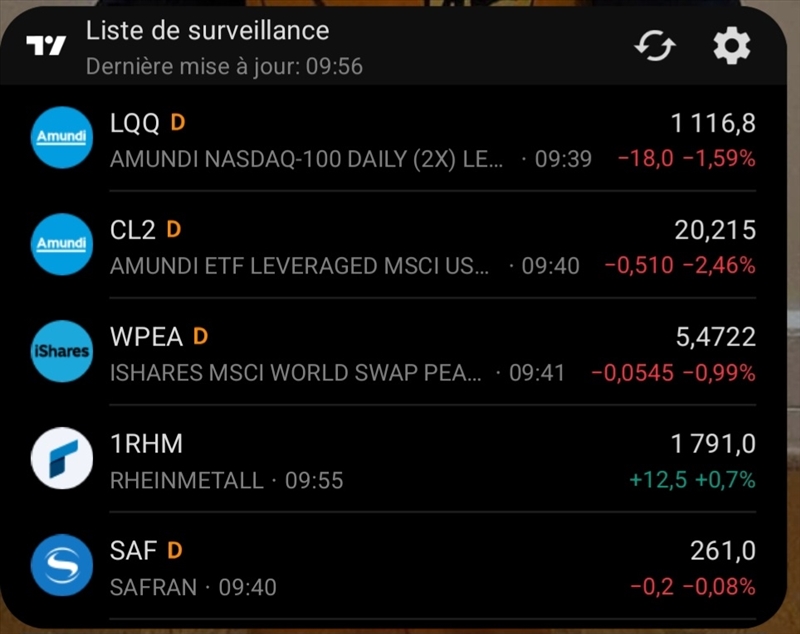Open the widget settings gear
Viewport: 800px width, 634px height.
click(731, 46)
